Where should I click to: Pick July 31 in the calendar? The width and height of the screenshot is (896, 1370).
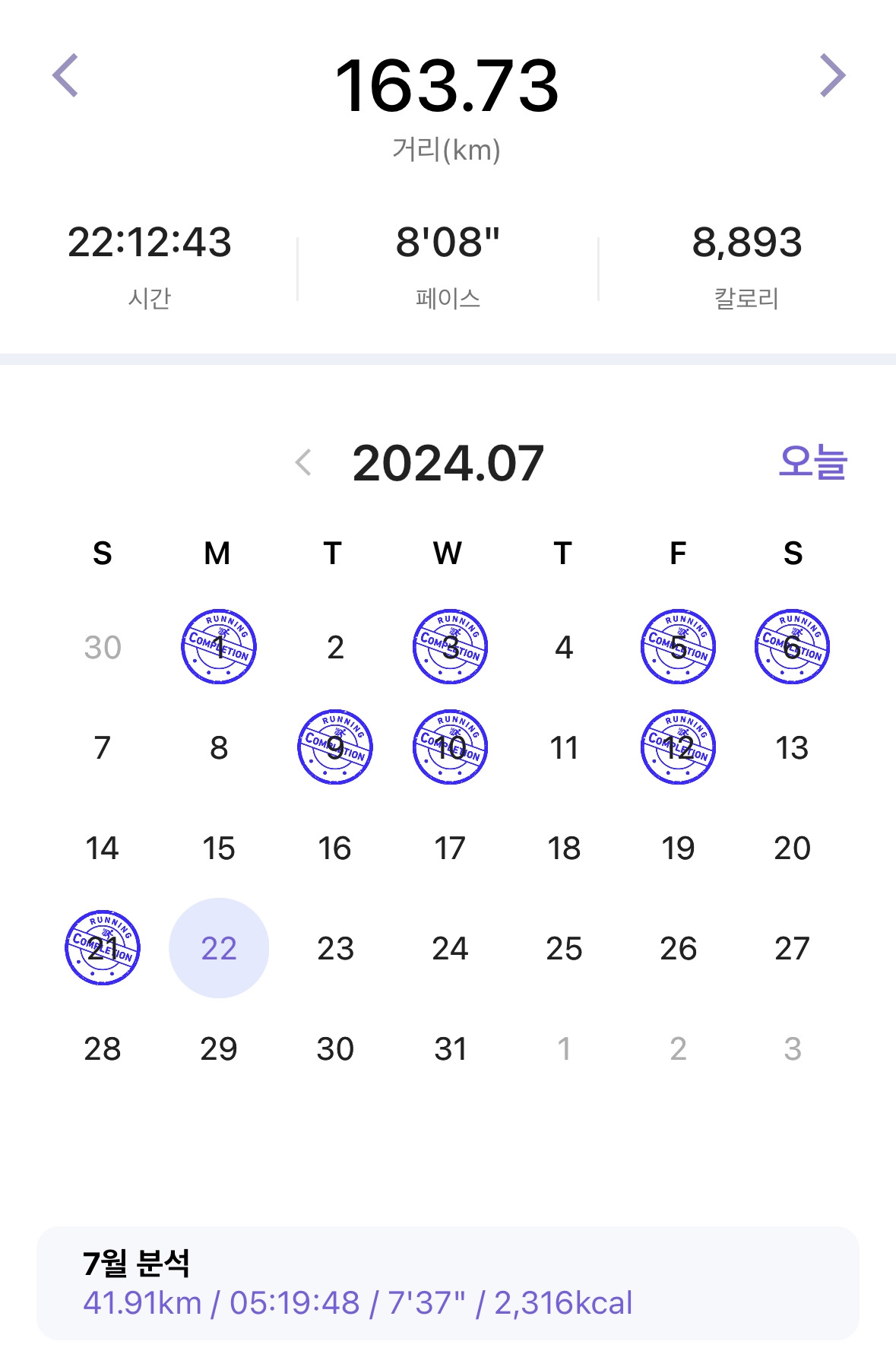click(x=450, y=1048)
